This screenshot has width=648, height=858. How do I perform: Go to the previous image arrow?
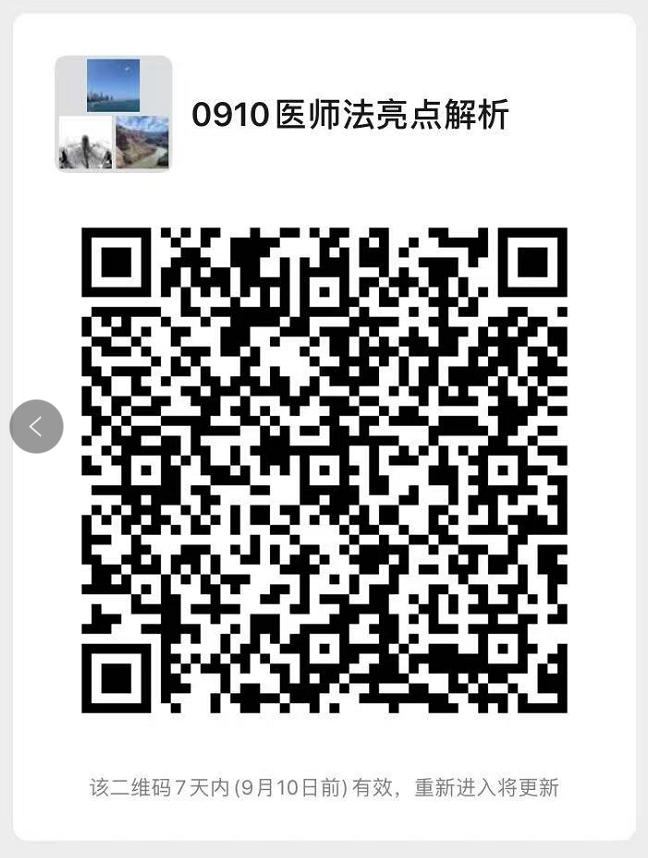36,427
